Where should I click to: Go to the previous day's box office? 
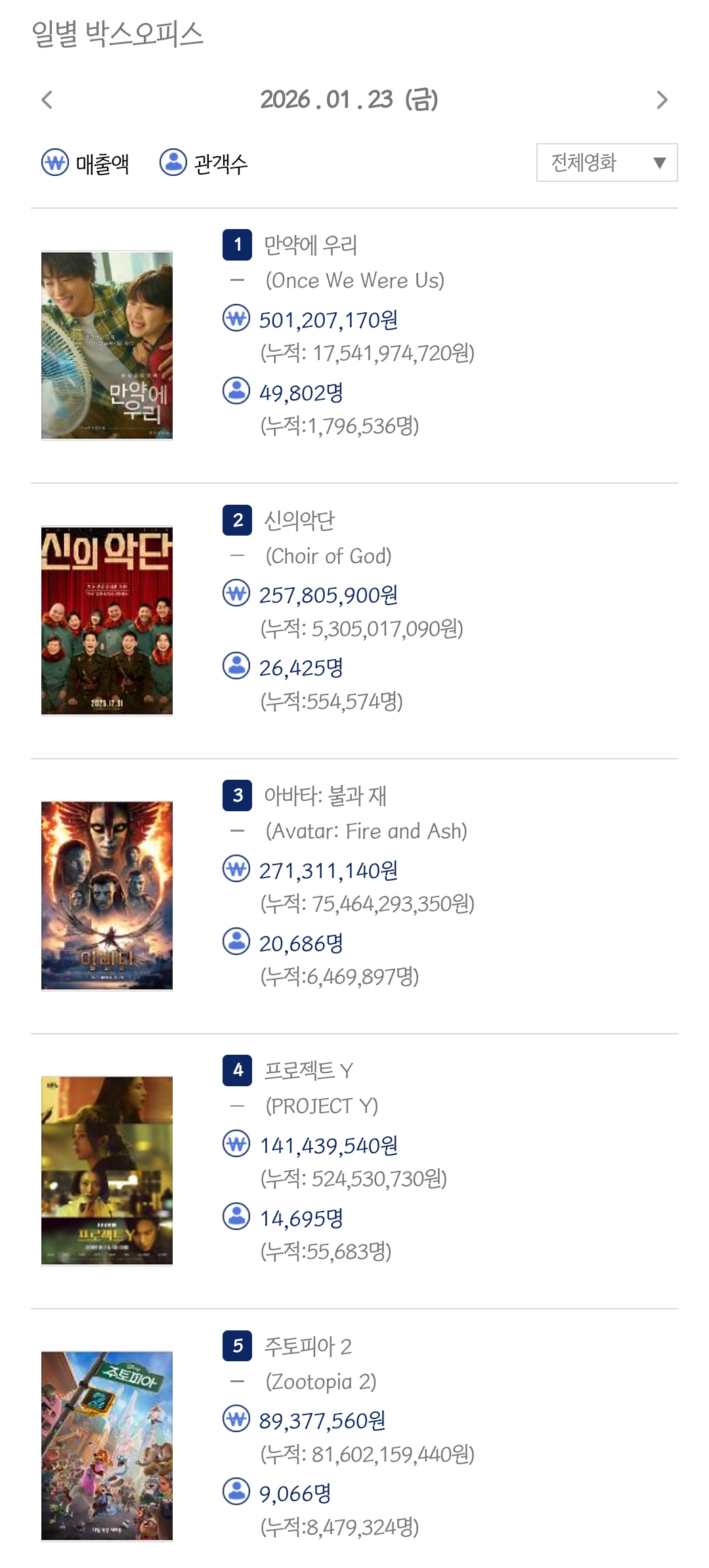pos(47,100)
